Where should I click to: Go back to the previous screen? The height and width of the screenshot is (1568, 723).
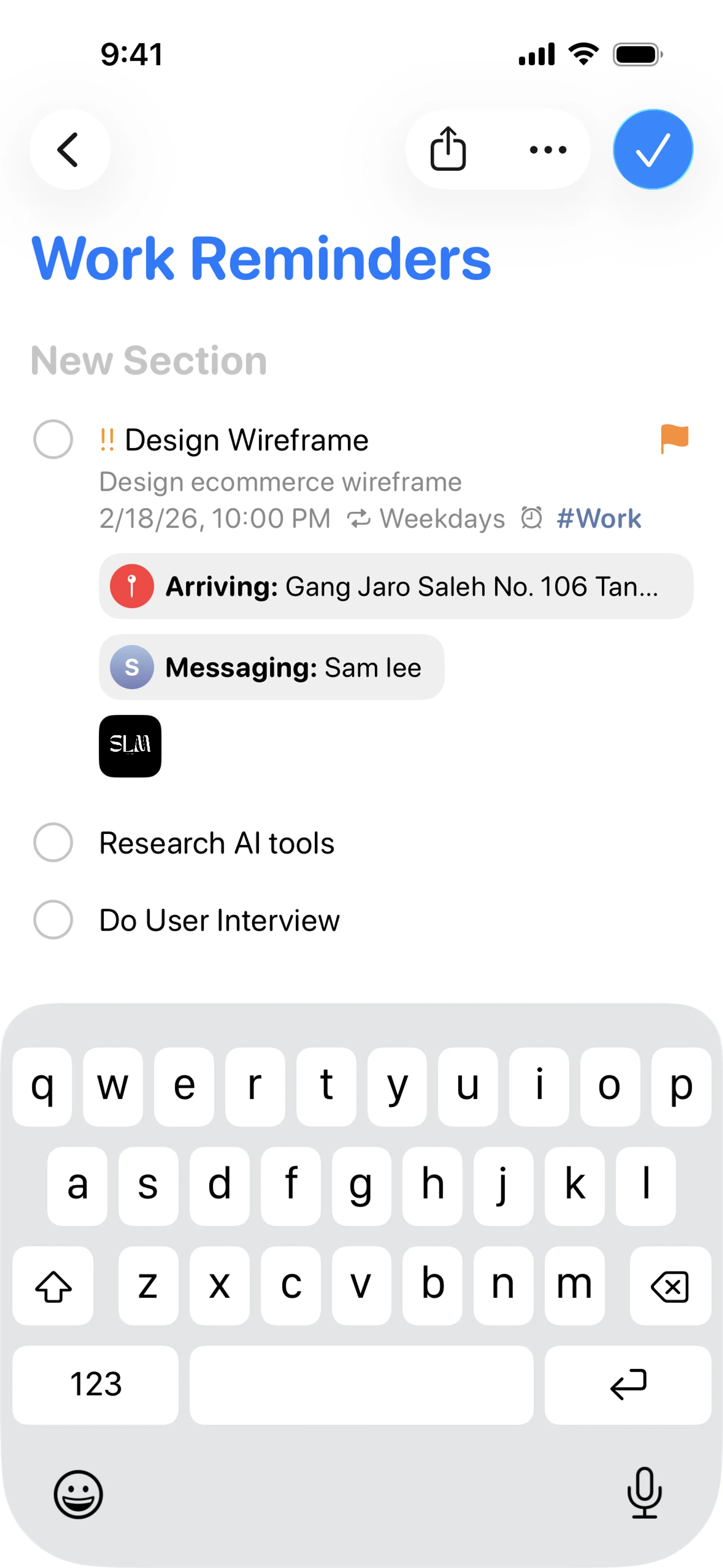[x=69, y=150]
